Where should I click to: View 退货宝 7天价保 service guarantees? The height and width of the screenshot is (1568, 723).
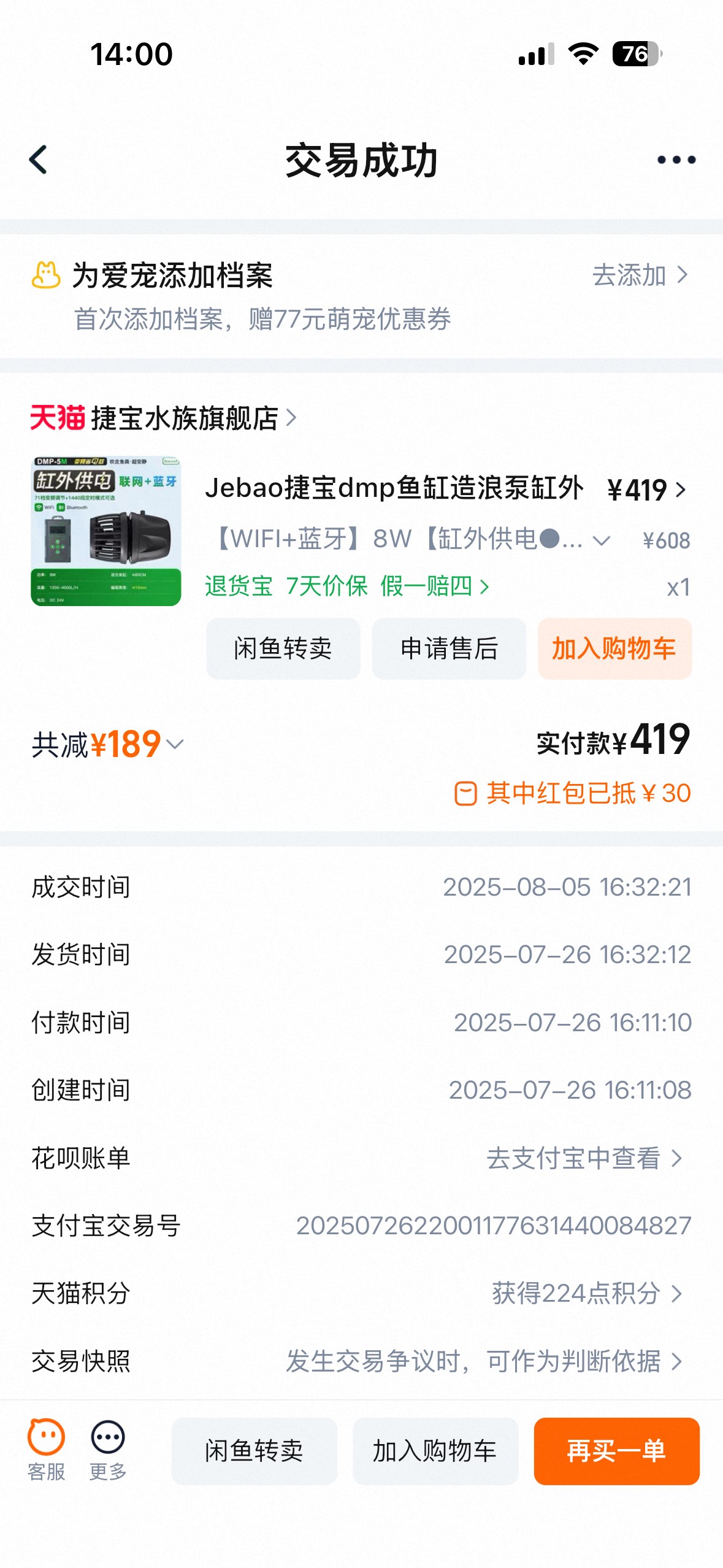[347, 586]
